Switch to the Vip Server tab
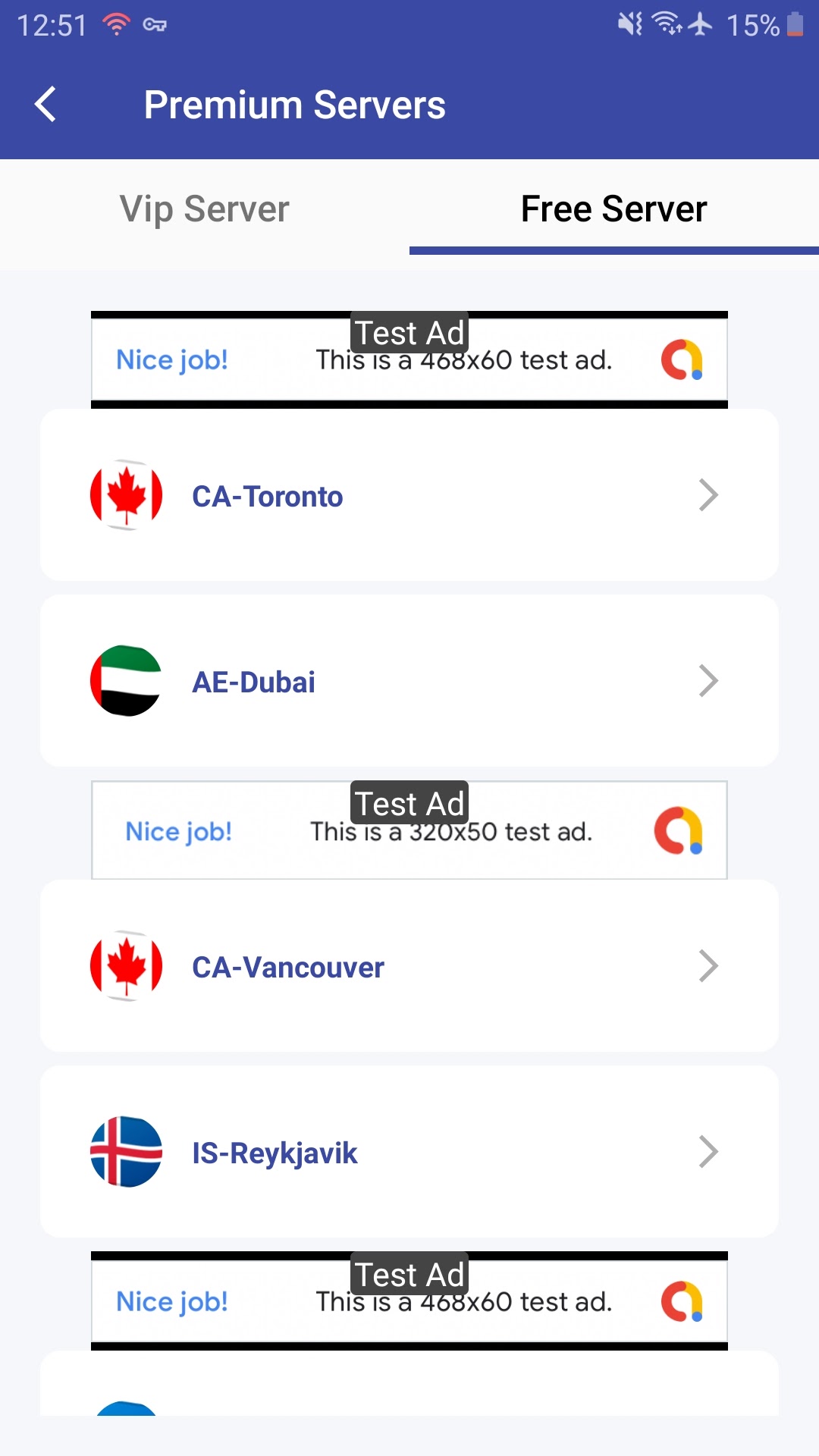Screen dimensions: 819x1456 (x=203, y=209)
